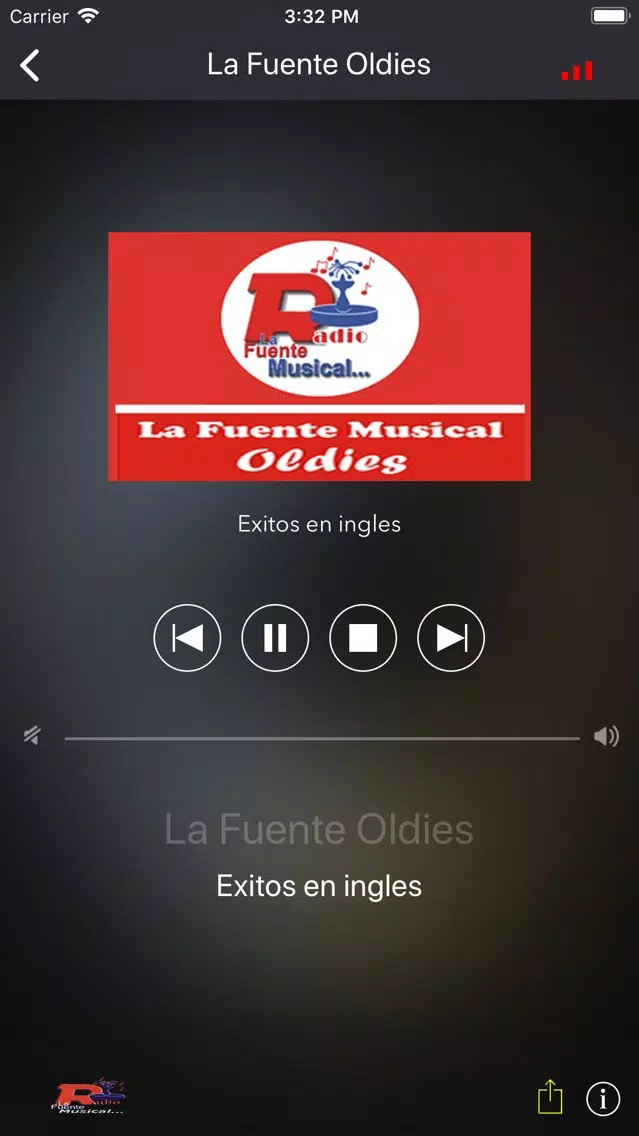Image resolution: width=639 pixels, height=1136 pixels.
Task: Stop the radio playback
Action: [x=363, y=638]
